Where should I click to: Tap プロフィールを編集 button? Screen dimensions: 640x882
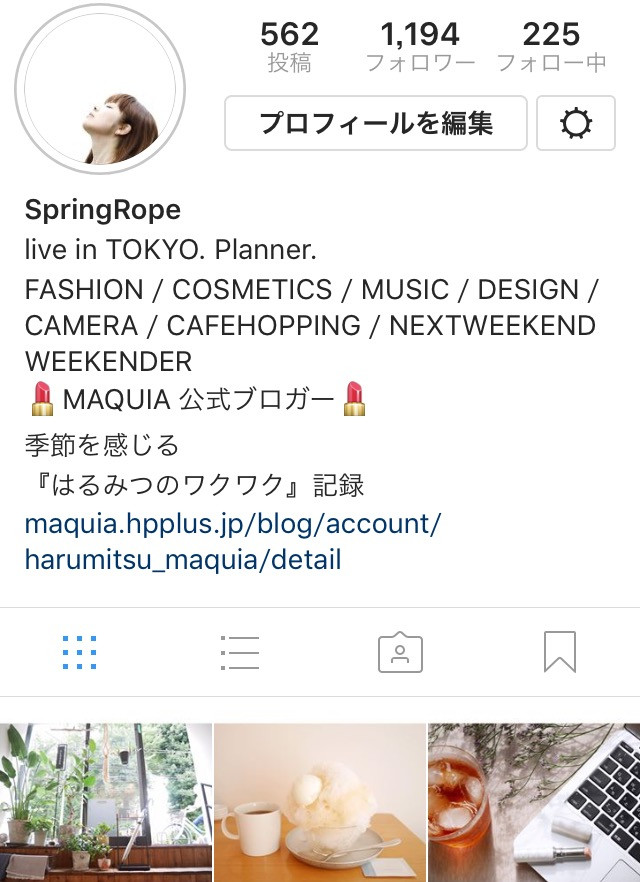(x=375, y=123)
